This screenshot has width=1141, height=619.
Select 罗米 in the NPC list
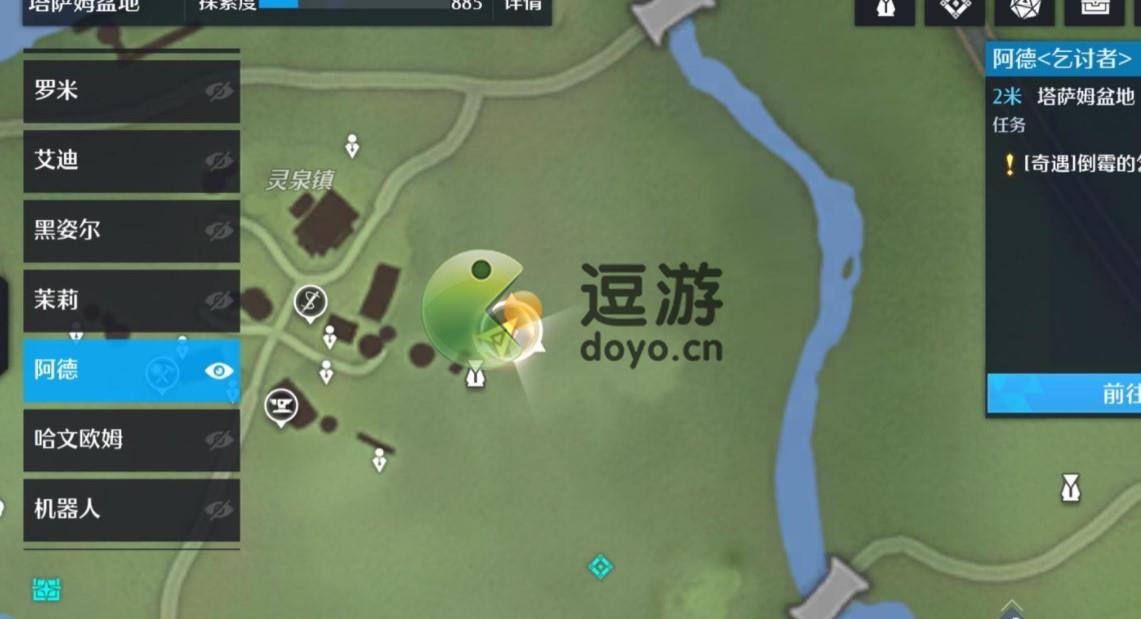(x=110, y=91)
